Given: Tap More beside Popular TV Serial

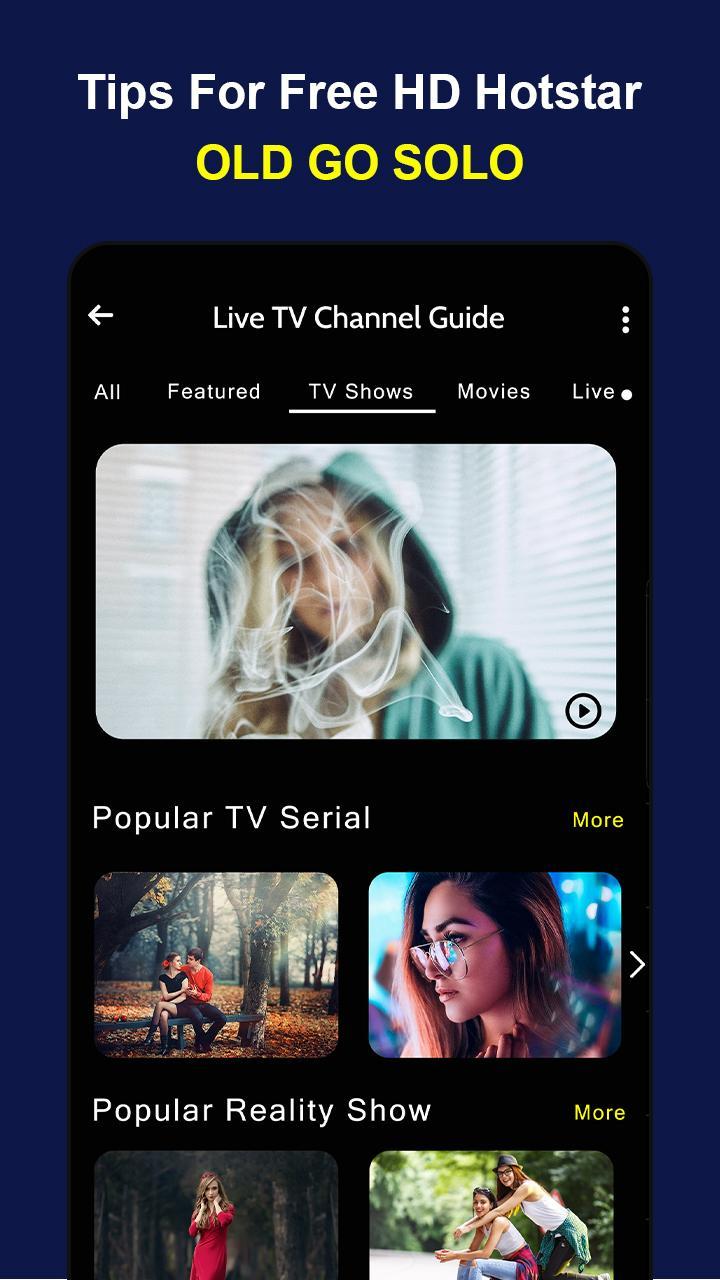Looking at the screenshot, I should click(597, 819).
